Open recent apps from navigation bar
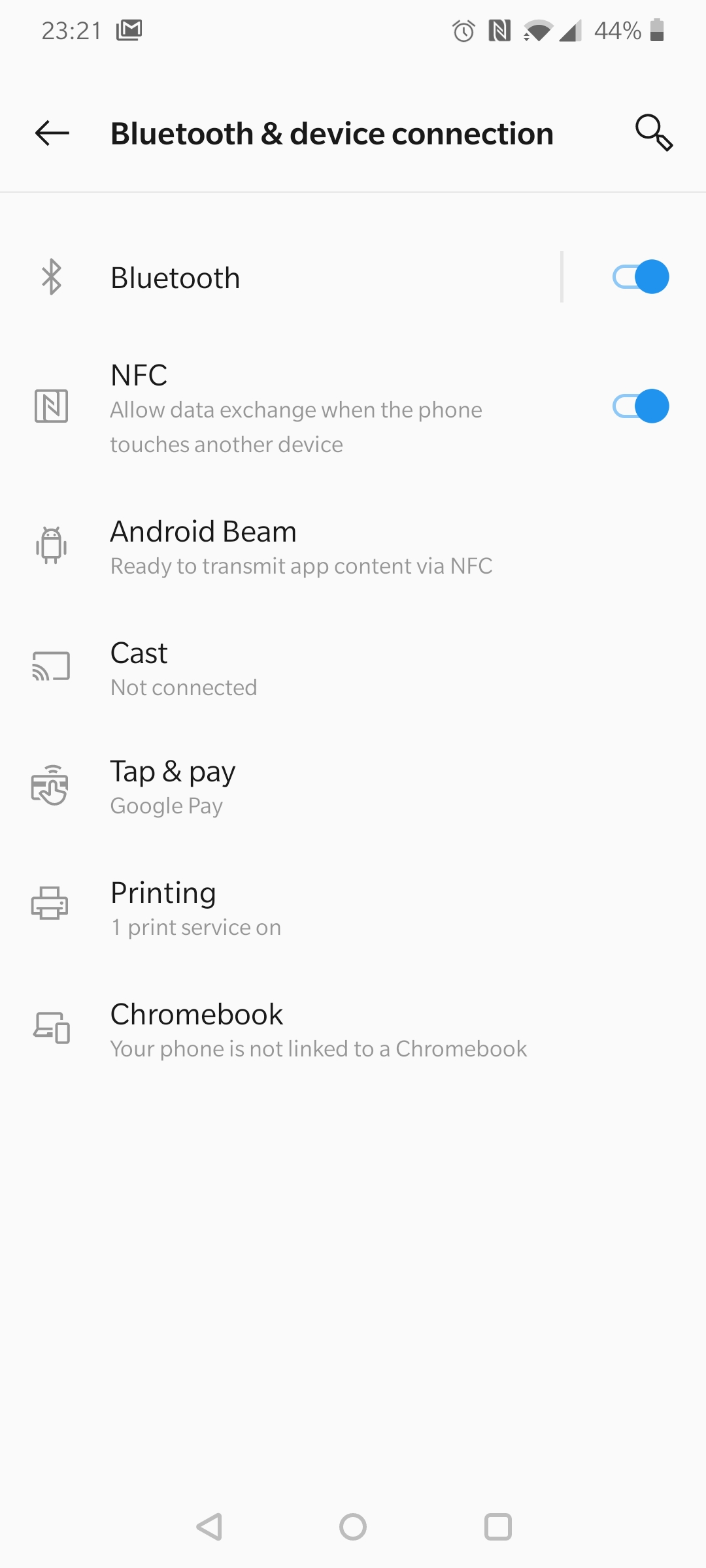706x1568 pixels. click(x=497, y=1527)
